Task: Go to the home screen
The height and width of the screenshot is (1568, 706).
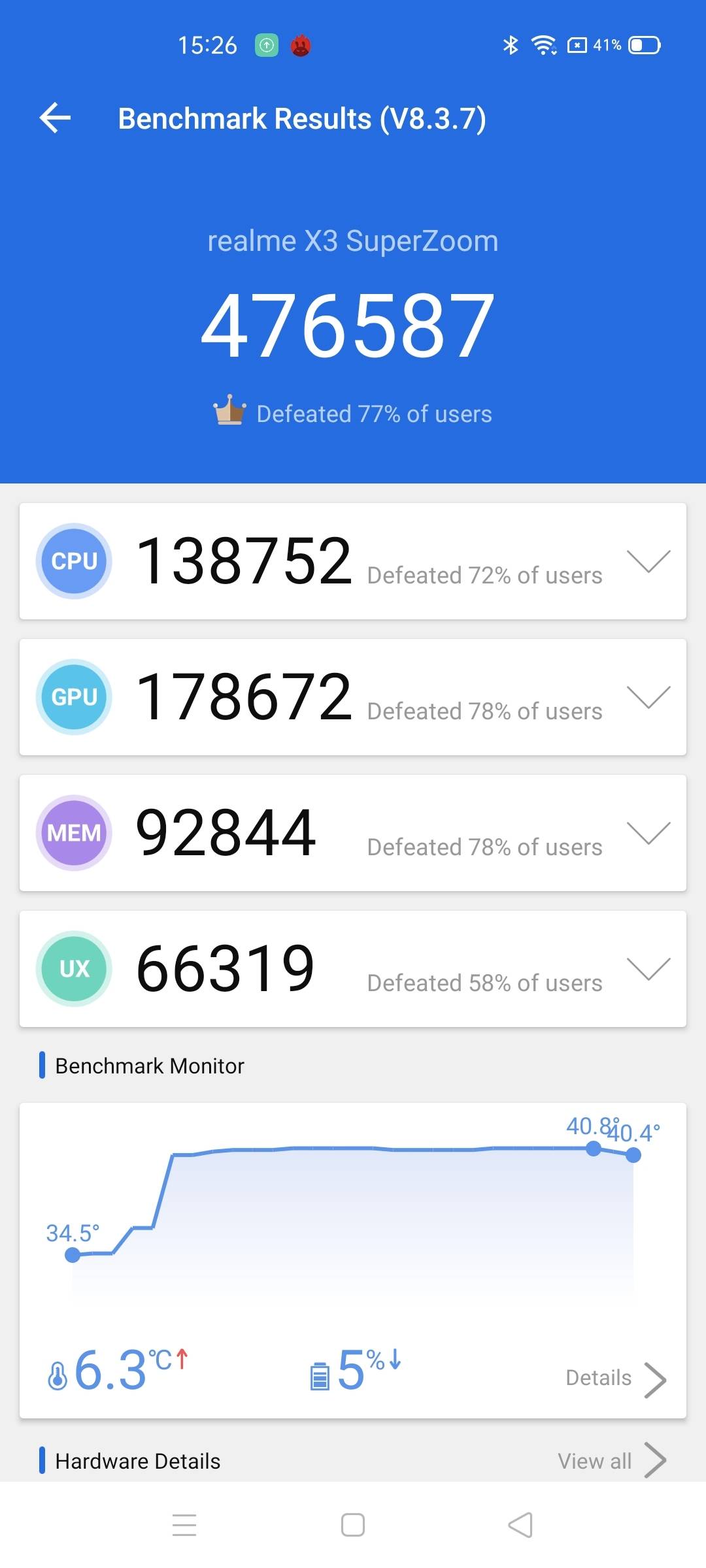Action: pos(353,1525)
